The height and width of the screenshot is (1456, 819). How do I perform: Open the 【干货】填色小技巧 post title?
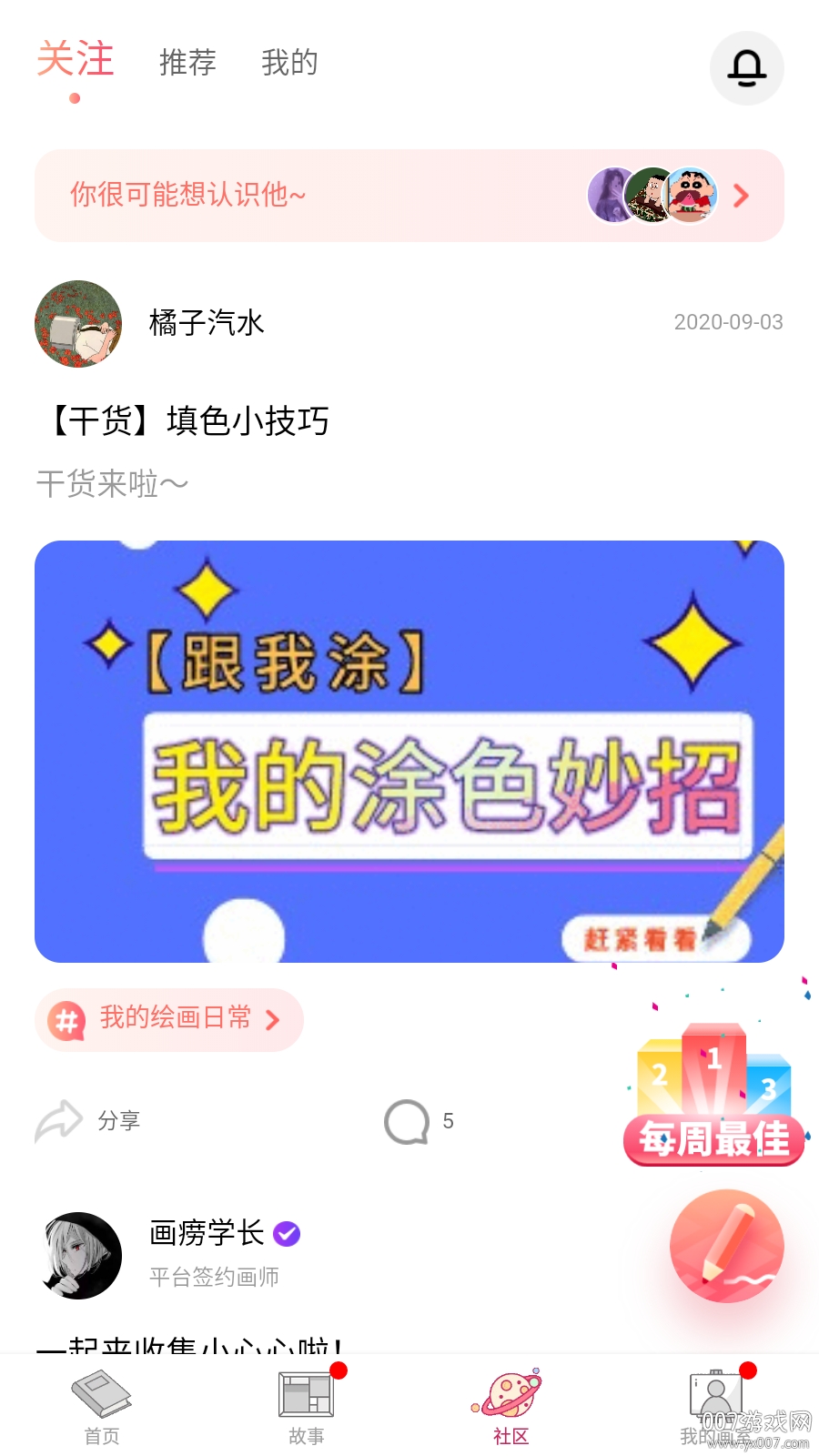click(191, 421)
